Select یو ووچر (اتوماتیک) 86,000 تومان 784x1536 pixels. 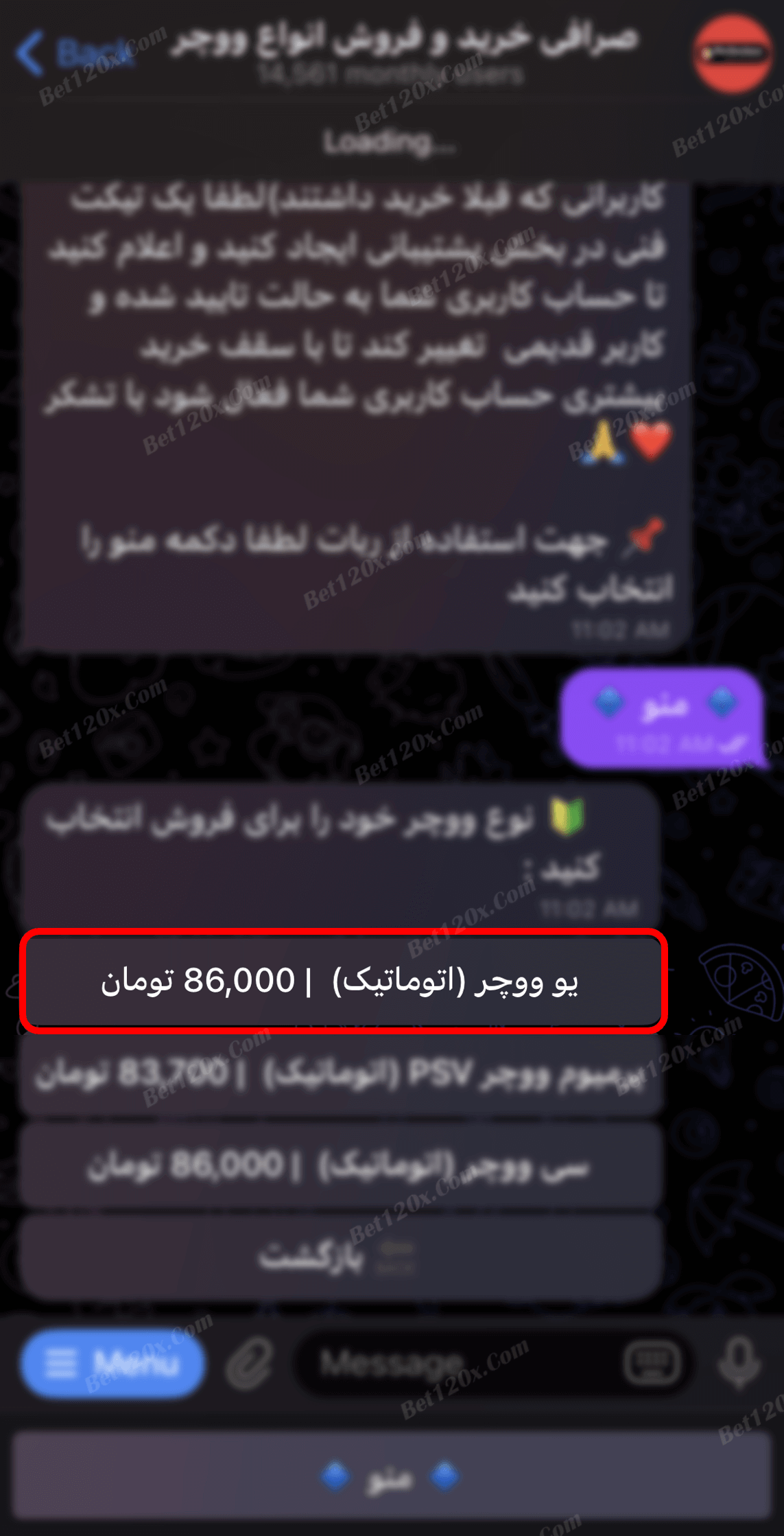tap(343, 981)
